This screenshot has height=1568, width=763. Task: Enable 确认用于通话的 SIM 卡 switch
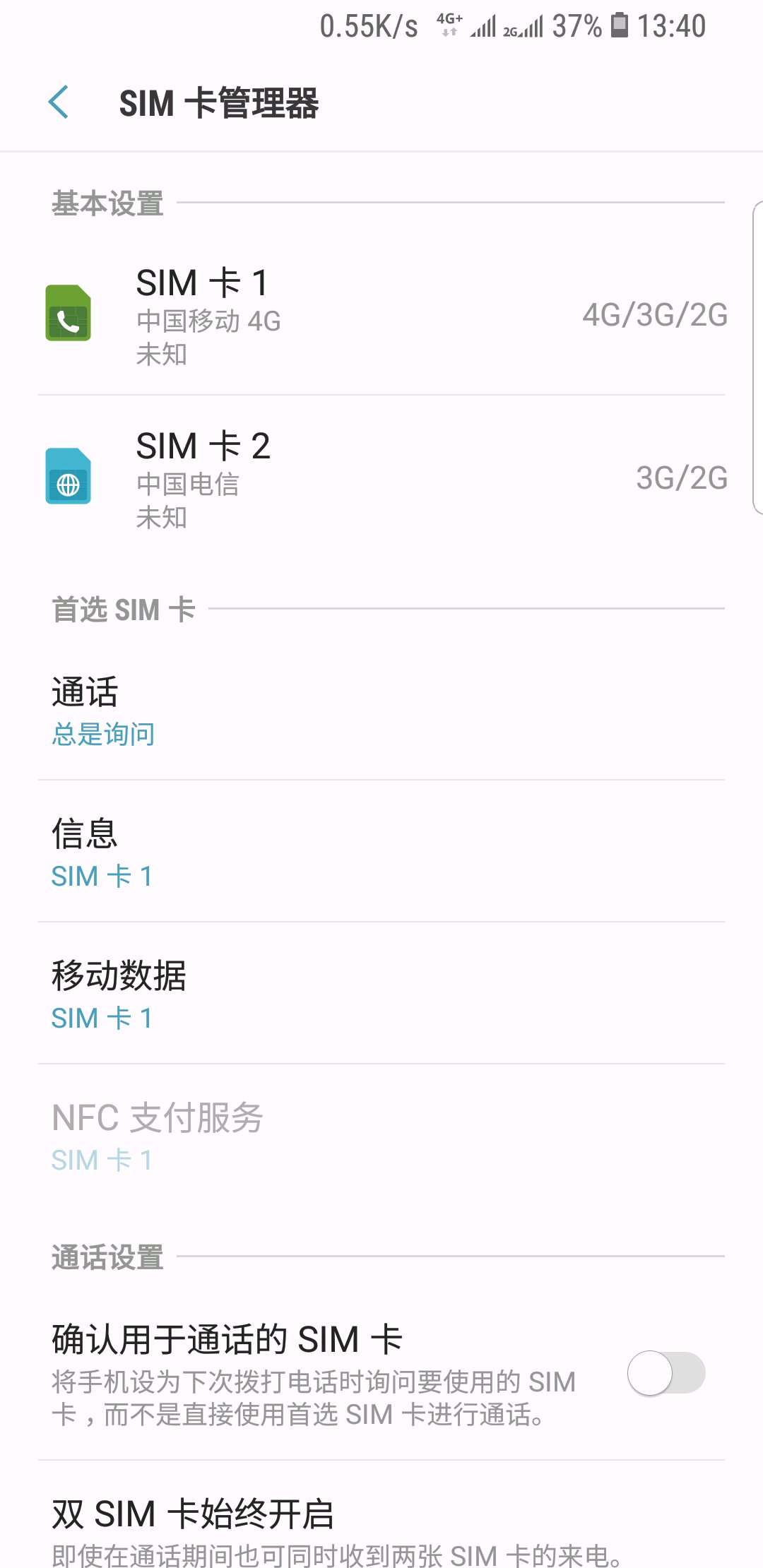pos(666,1373)
